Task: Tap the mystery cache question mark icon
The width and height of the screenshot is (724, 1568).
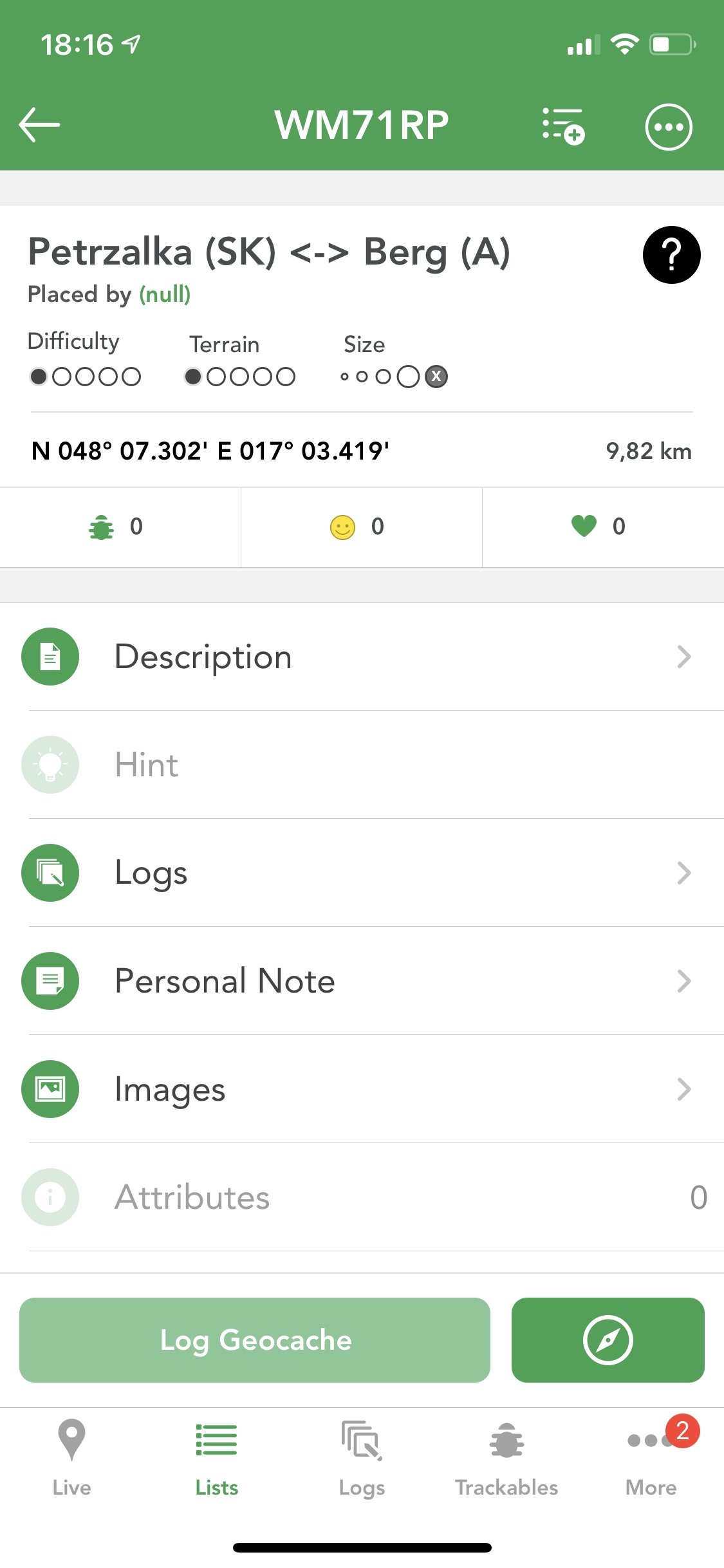Action: coord(671,255)
